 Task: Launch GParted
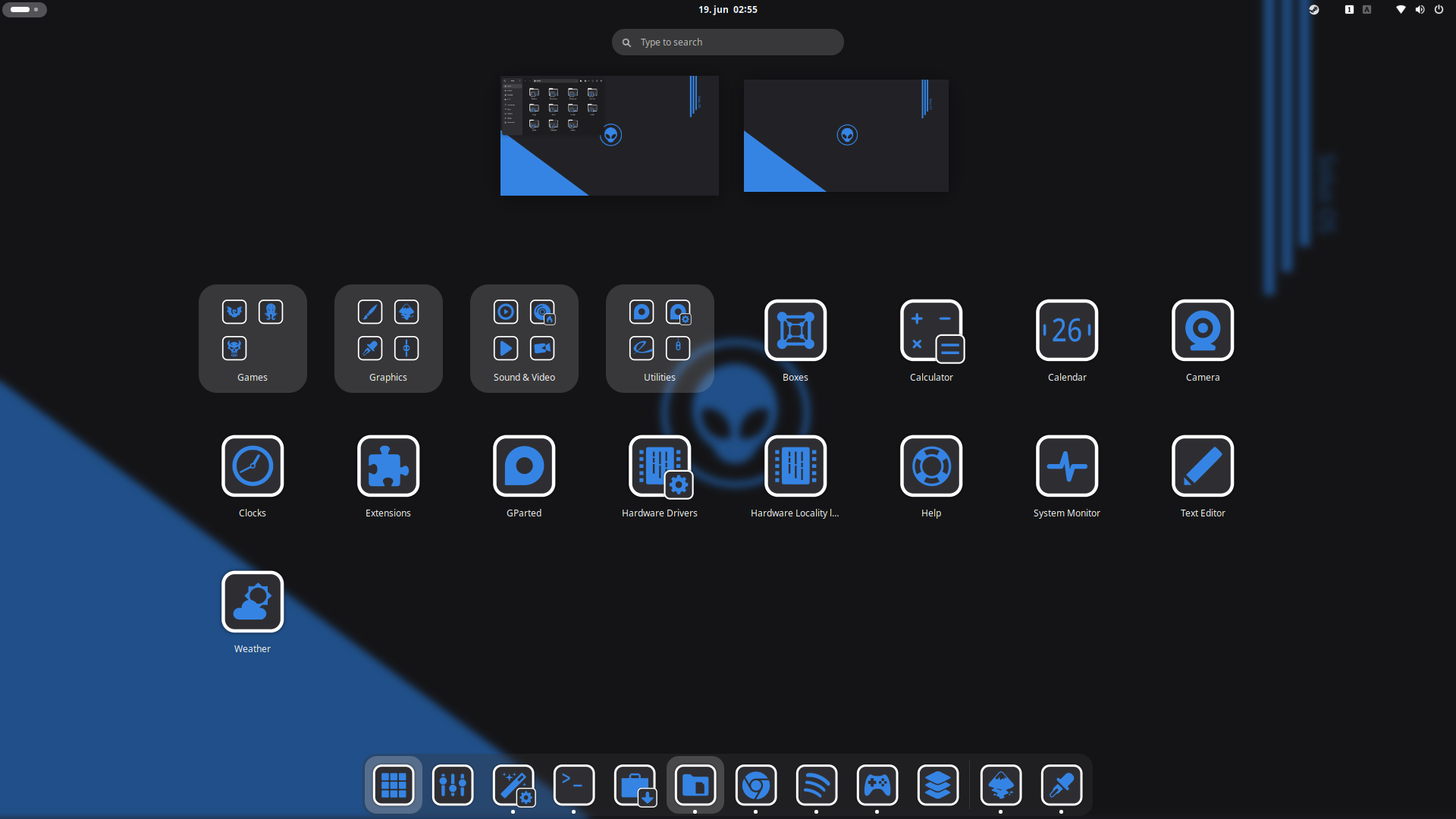click(x=524, y=466)
